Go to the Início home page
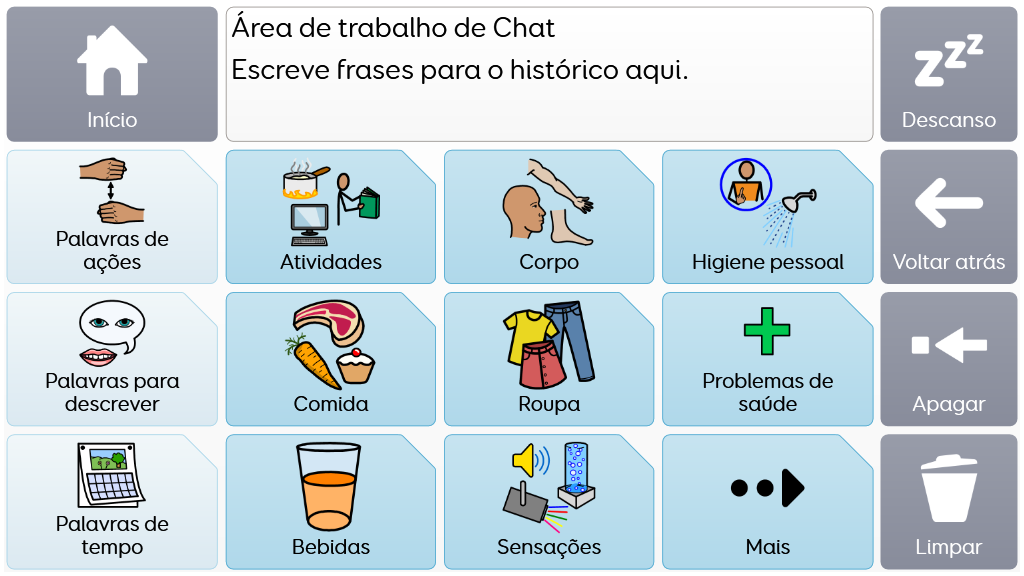This screenshot has height=576, width=1024. click(x=112, y=75)
